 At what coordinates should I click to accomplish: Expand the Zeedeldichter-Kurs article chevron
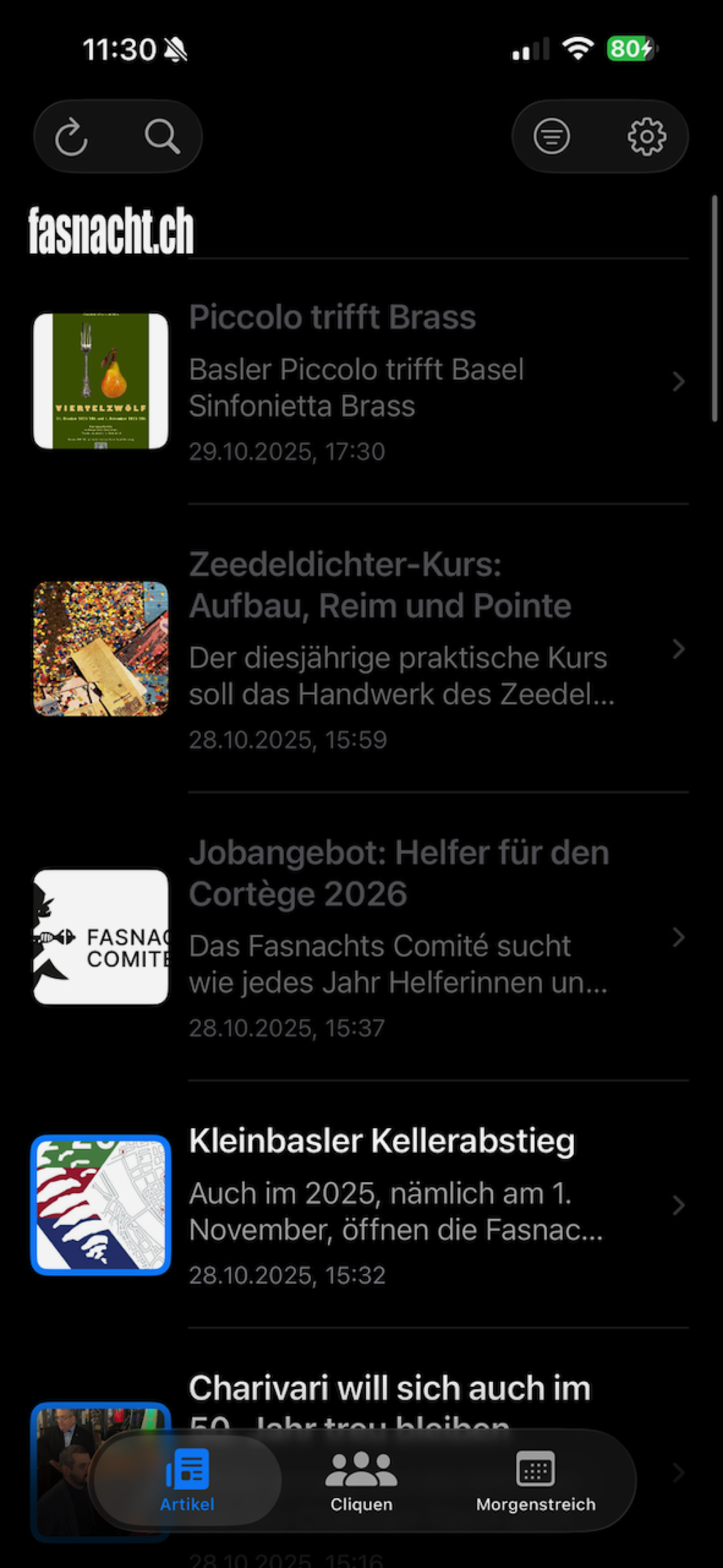pos(680,649)
